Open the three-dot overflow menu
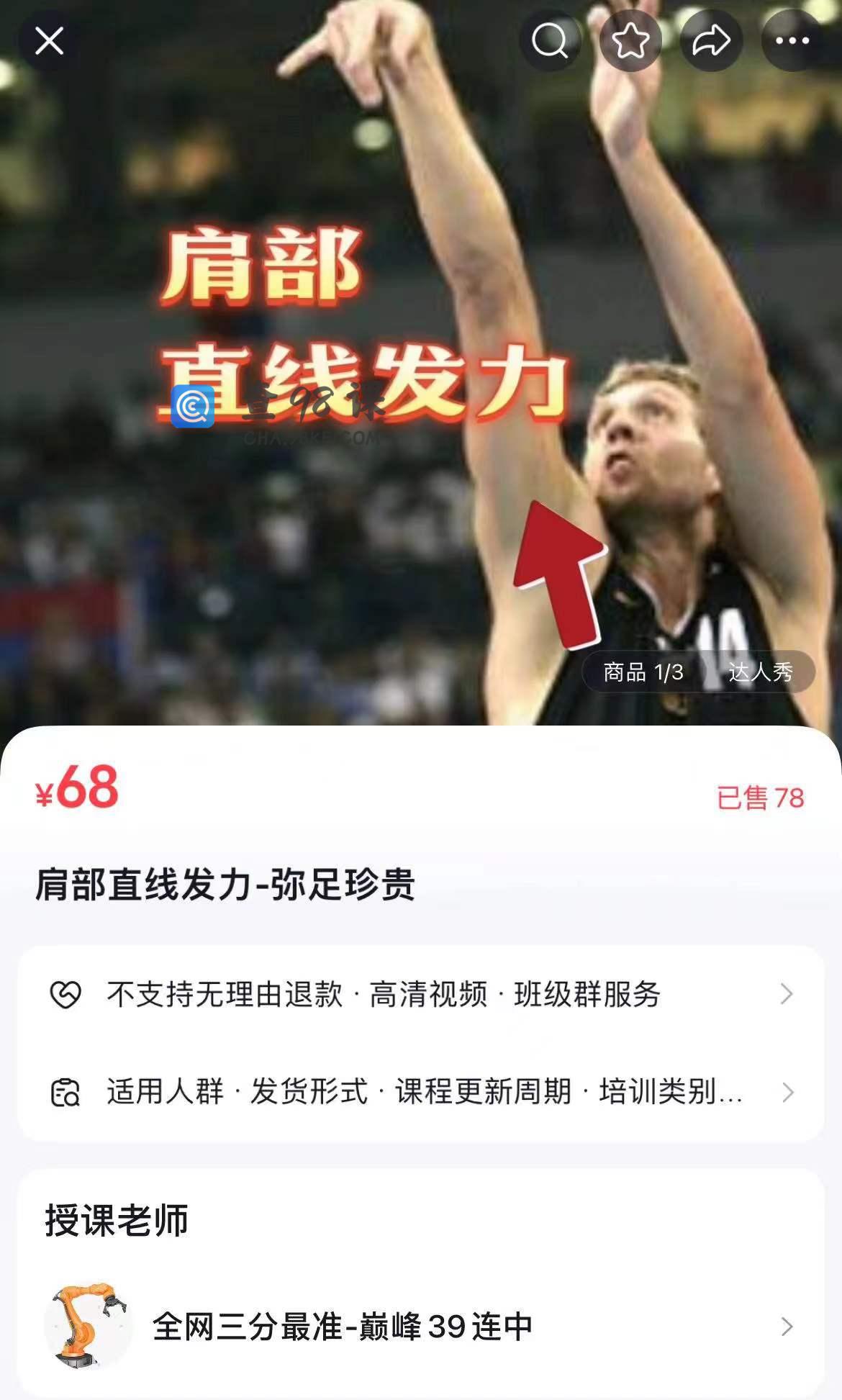 click(x=792, y=41)
